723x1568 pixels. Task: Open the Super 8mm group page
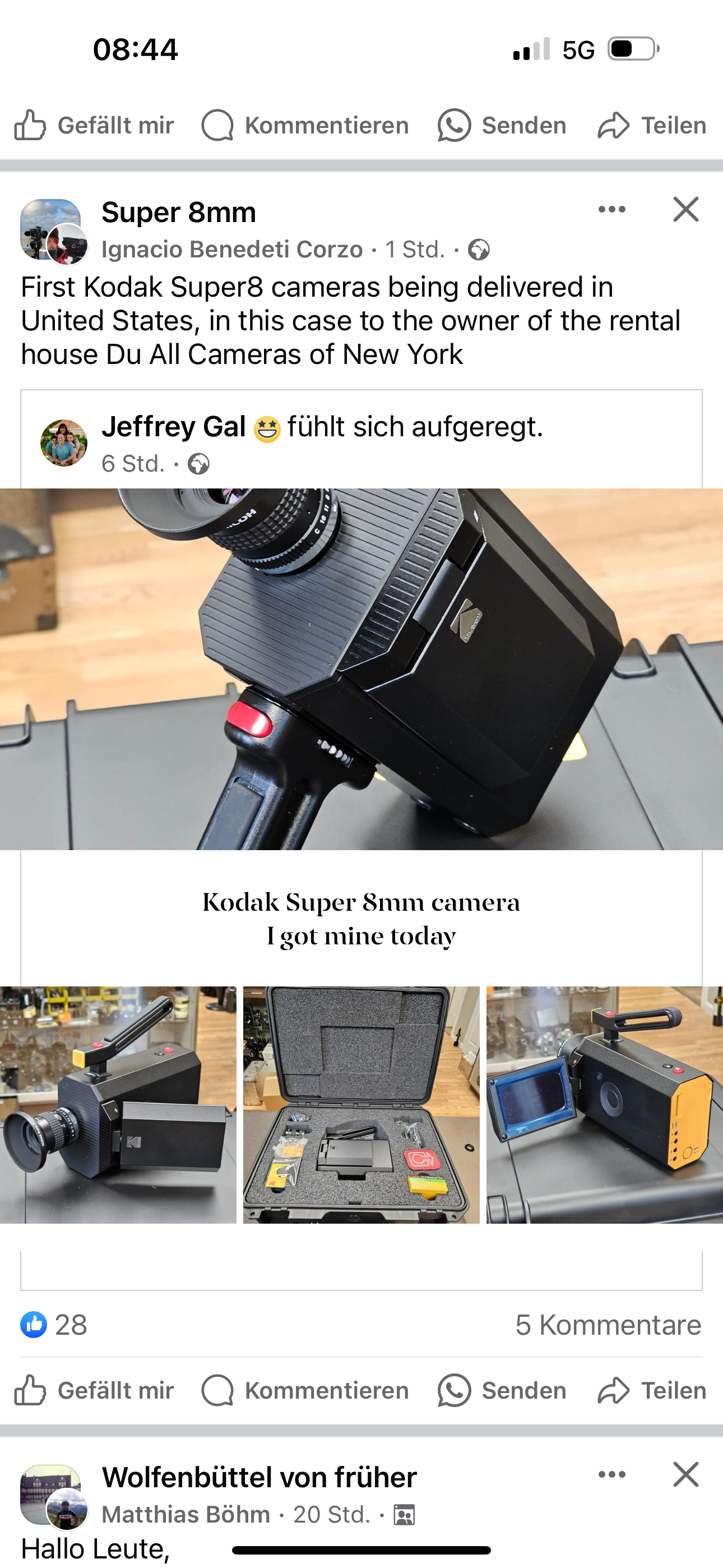click(x=178, y=213)
